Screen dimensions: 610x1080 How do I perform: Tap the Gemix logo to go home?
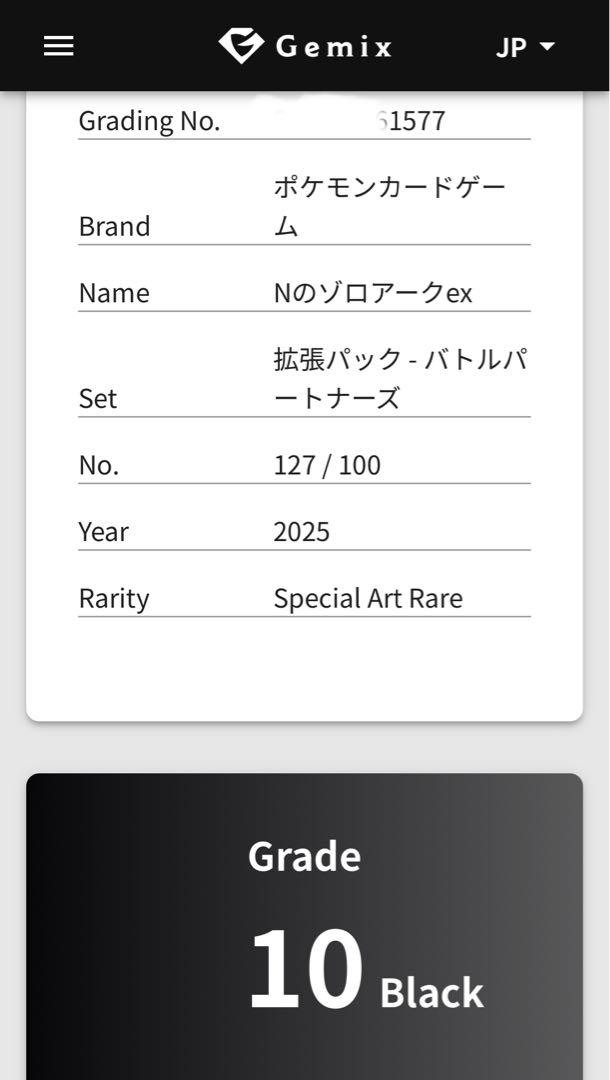(305, 46)
